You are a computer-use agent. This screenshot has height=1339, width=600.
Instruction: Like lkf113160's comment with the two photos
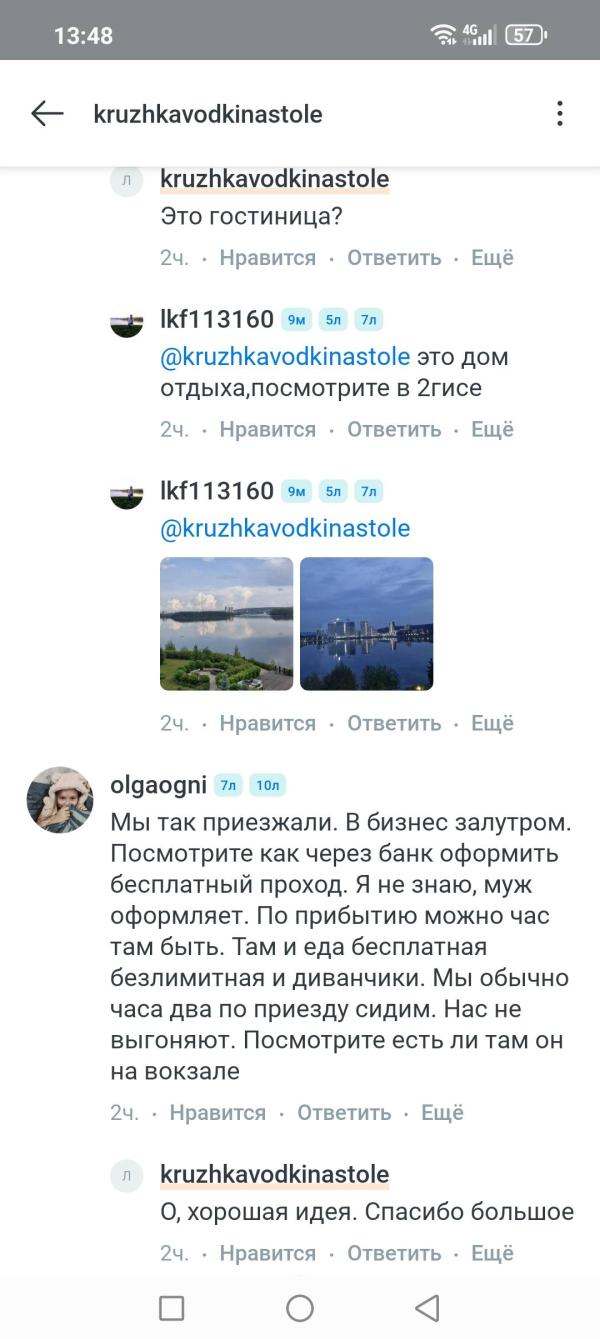pyautogui.click(x=267, y=723)
